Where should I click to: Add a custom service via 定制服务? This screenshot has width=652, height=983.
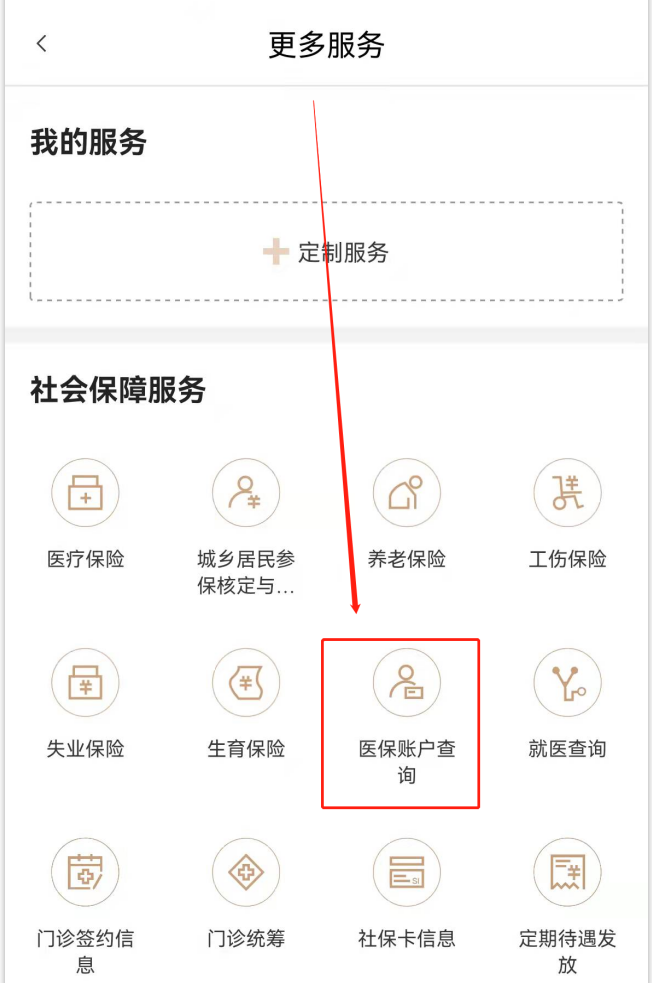click(x=326, y=252)
